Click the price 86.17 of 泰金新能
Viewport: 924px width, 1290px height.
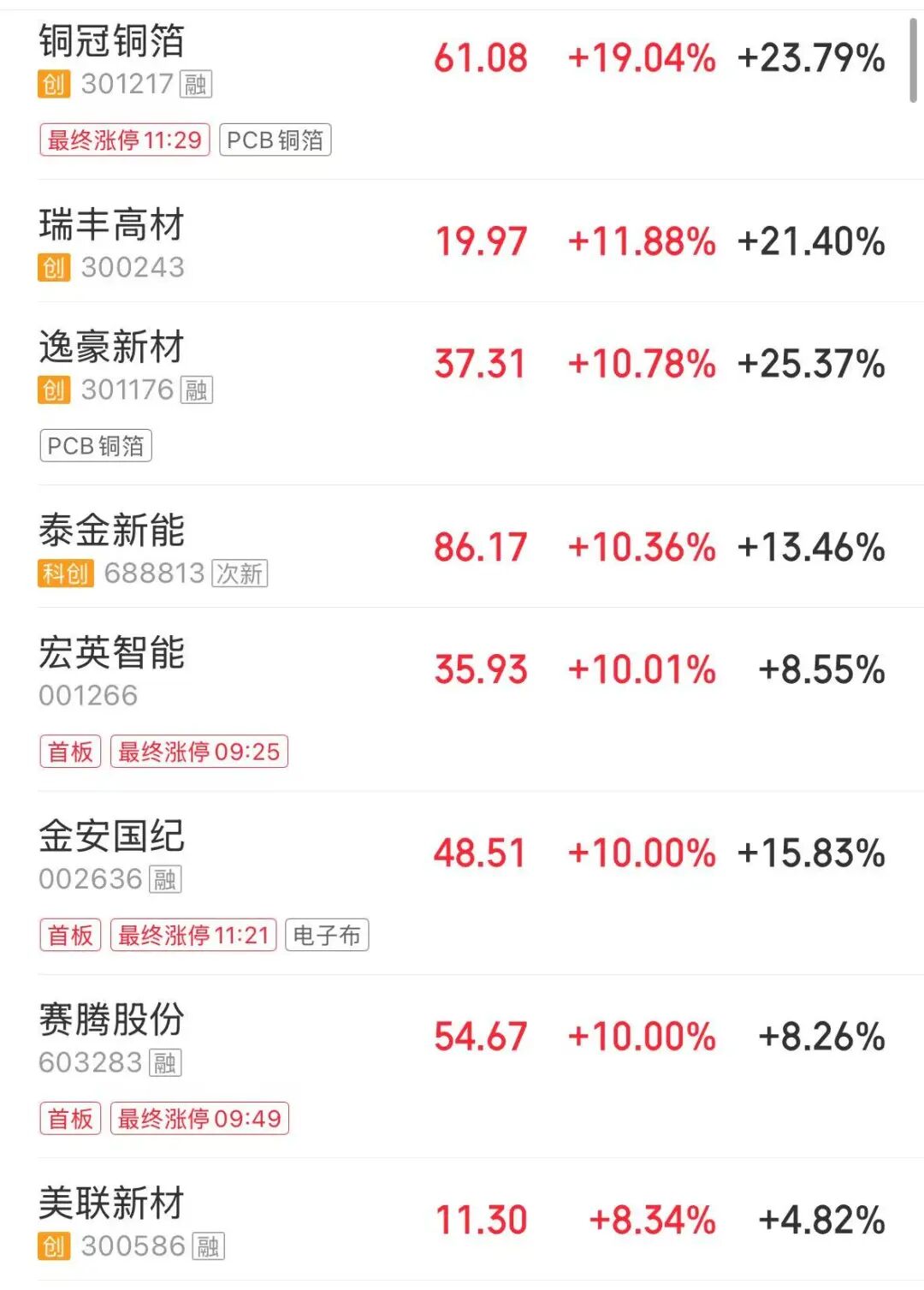pos(482,547)
